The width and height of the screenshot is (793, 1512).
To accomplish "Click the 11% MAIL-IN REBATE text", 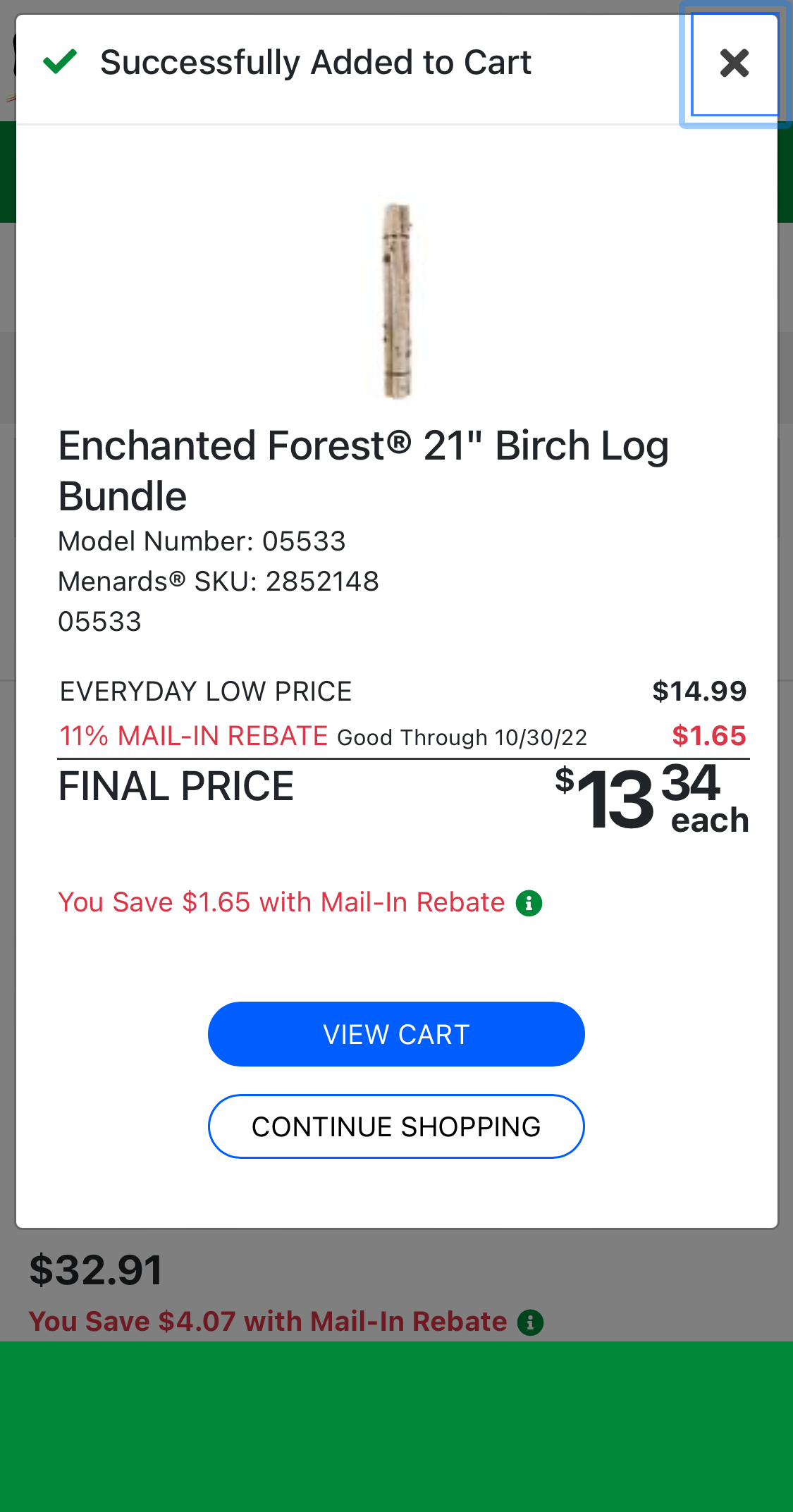I will 193,736.
